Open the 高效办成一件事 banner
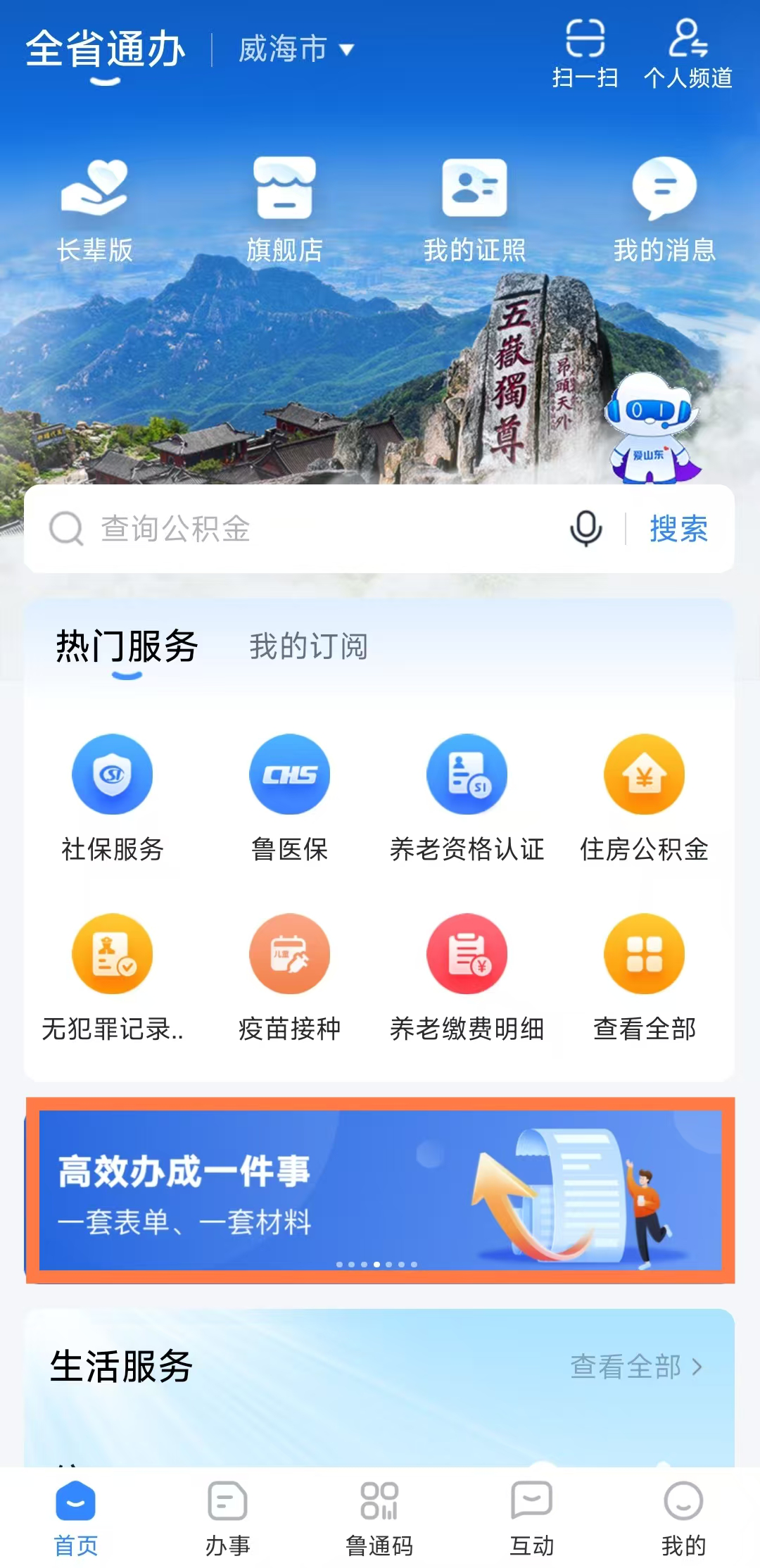The height and width of the screenshot is (1568, 760). point(380,1190)
